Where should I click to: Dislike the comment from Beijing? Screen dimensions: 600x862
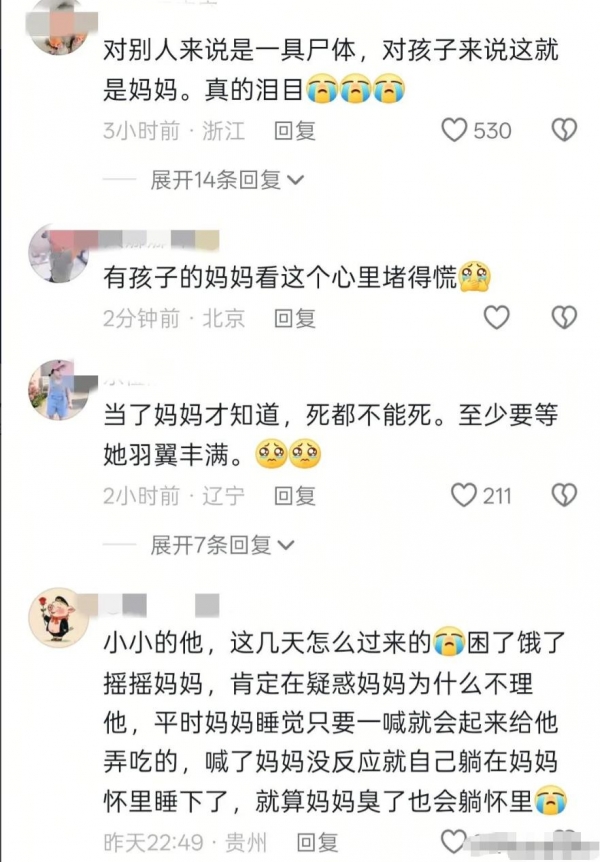coord(565,318)
